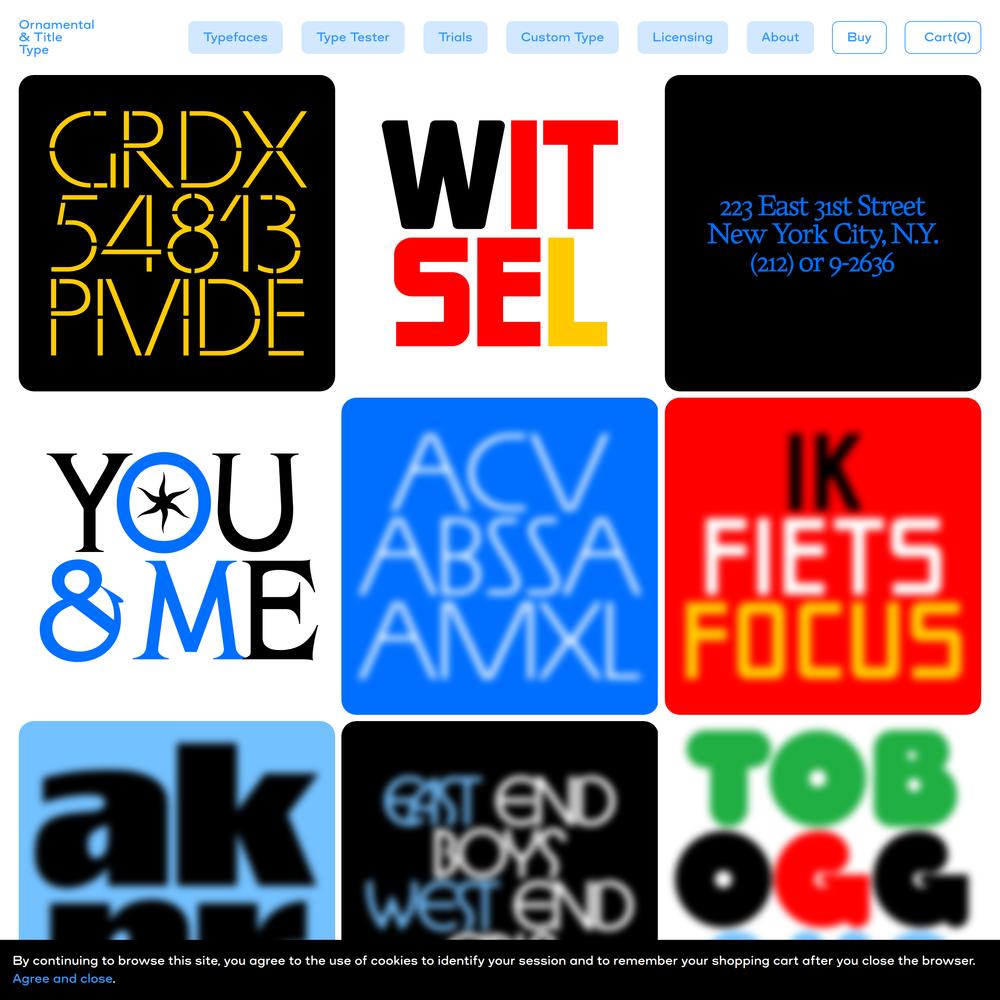Open the light blue 'ak' typeface tile

click(177, 830)
